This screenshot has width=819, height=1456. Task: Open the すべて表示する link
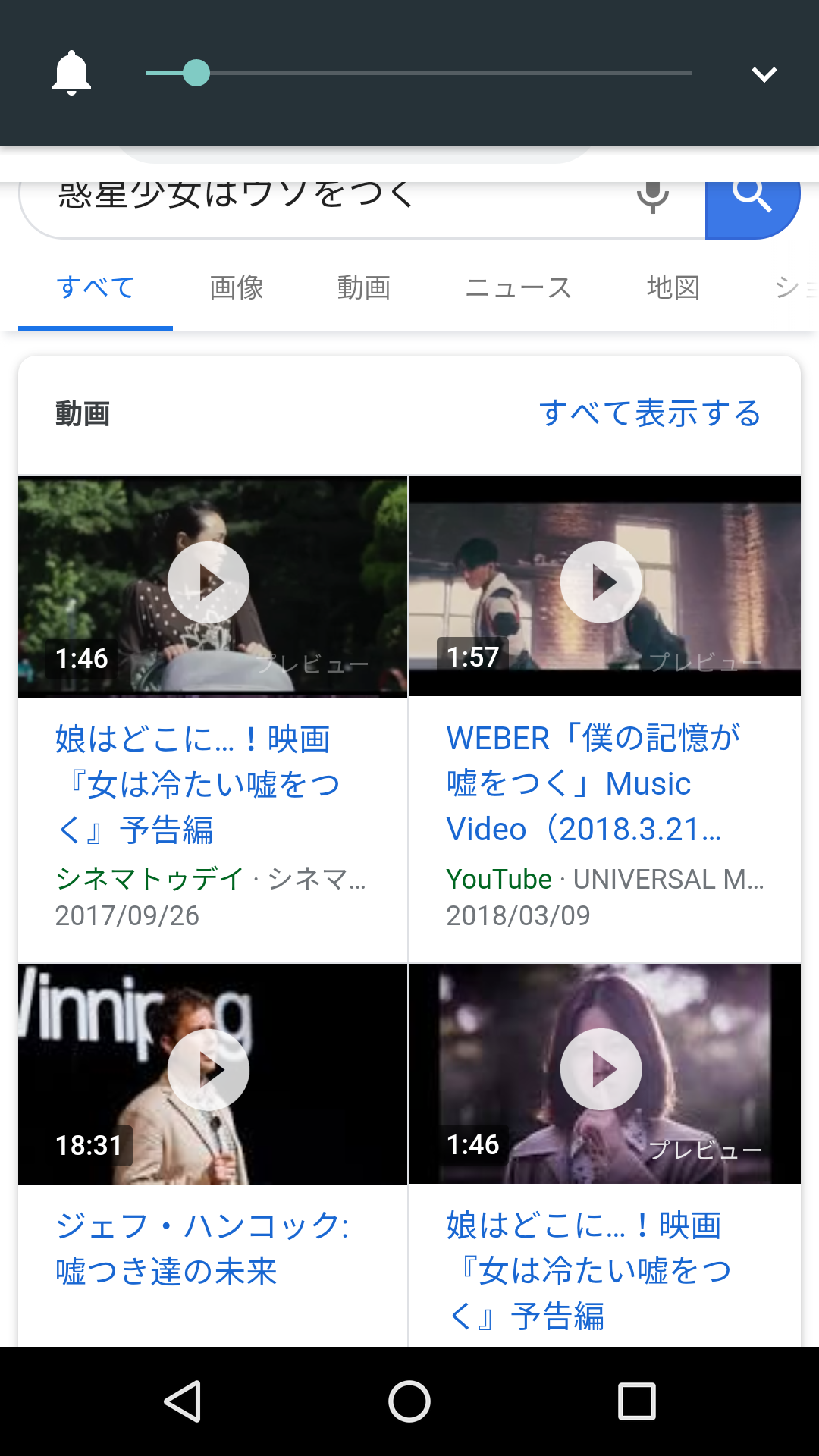click(650, 414)
